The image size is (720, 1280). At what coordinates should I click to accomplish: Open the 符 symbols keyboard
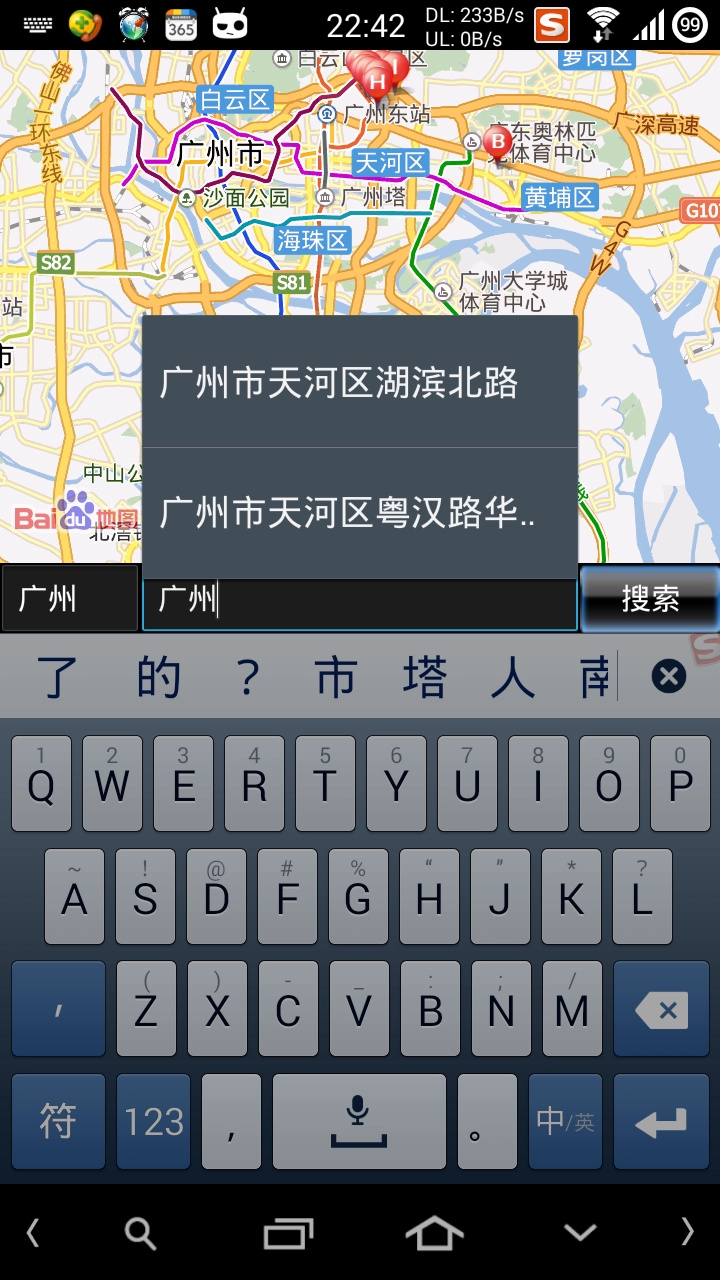pos(58,1122)
